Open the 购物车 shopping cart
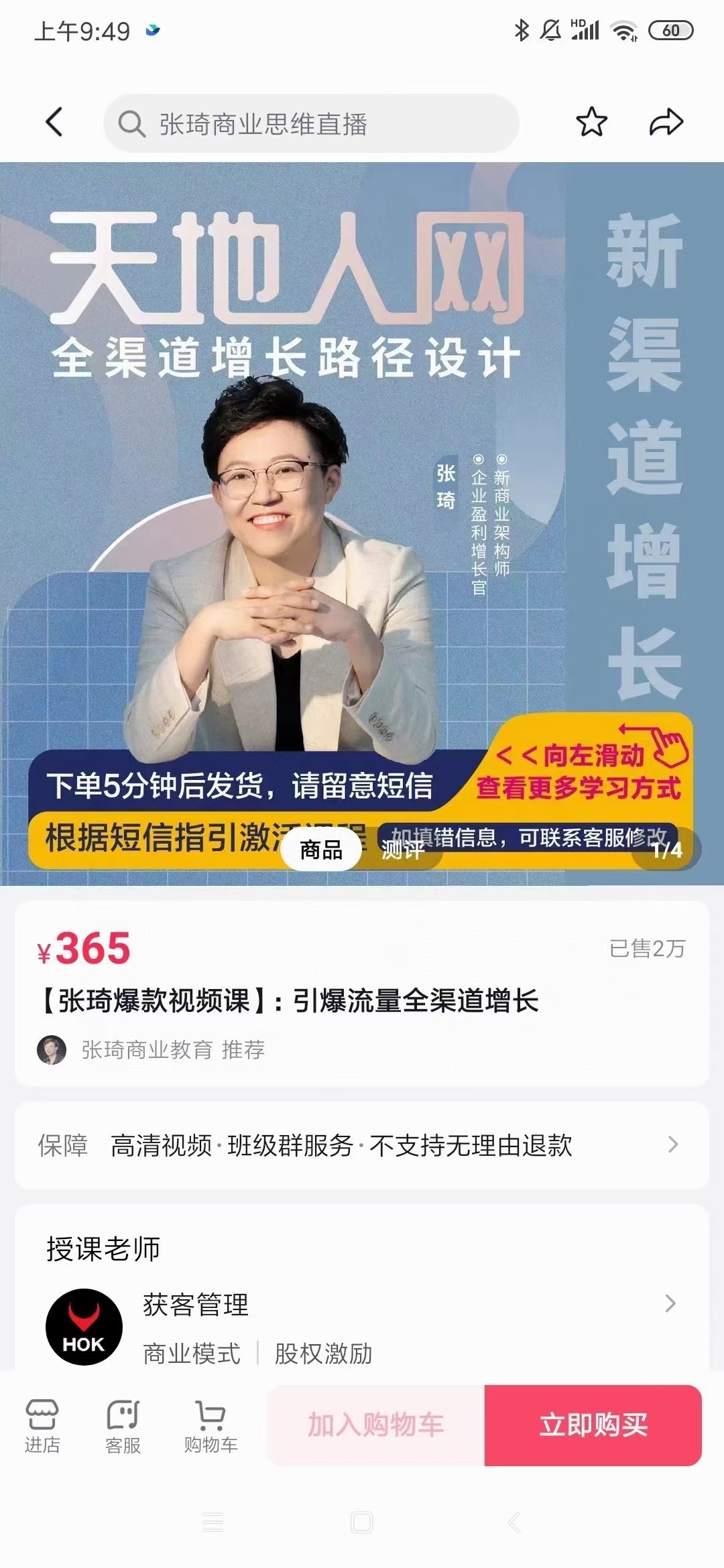Viewport: 724px width, 1568px height. click(210, 1426)
